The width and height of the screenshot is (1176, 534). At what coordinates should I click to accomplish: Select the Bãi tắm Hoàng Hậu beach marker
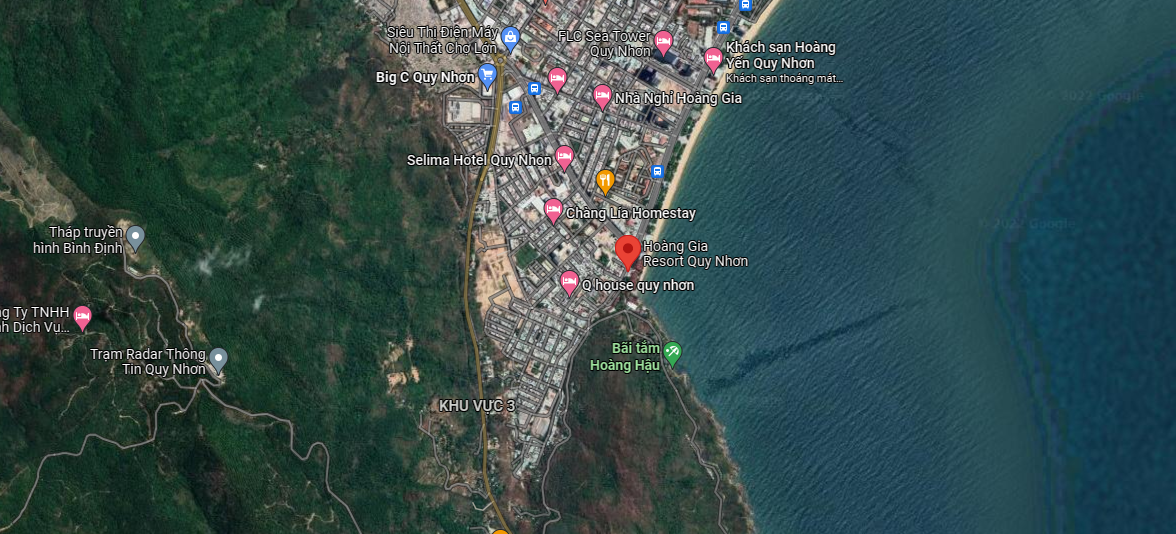[672, 352]
